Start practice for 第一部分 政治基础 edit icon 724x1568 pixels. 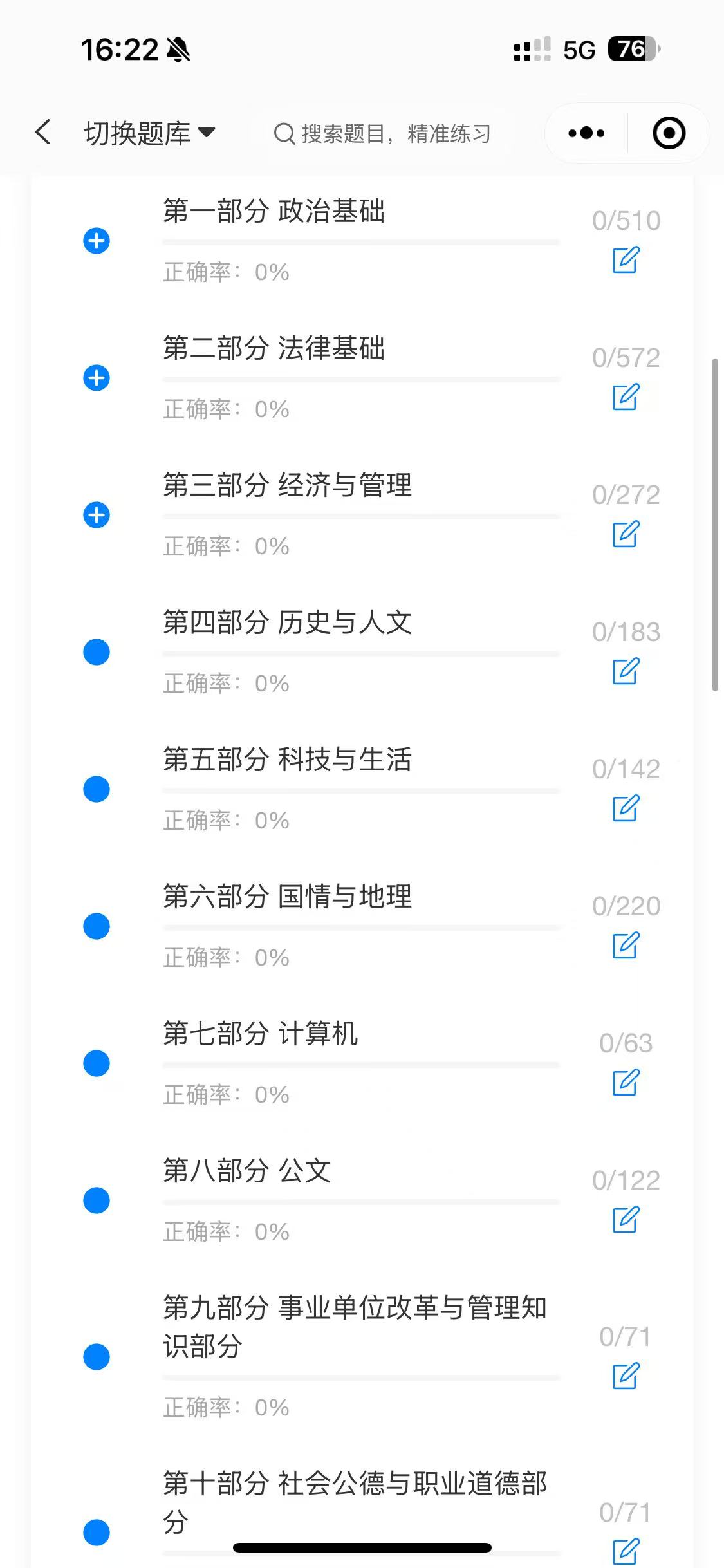click(x=626, y=259)
